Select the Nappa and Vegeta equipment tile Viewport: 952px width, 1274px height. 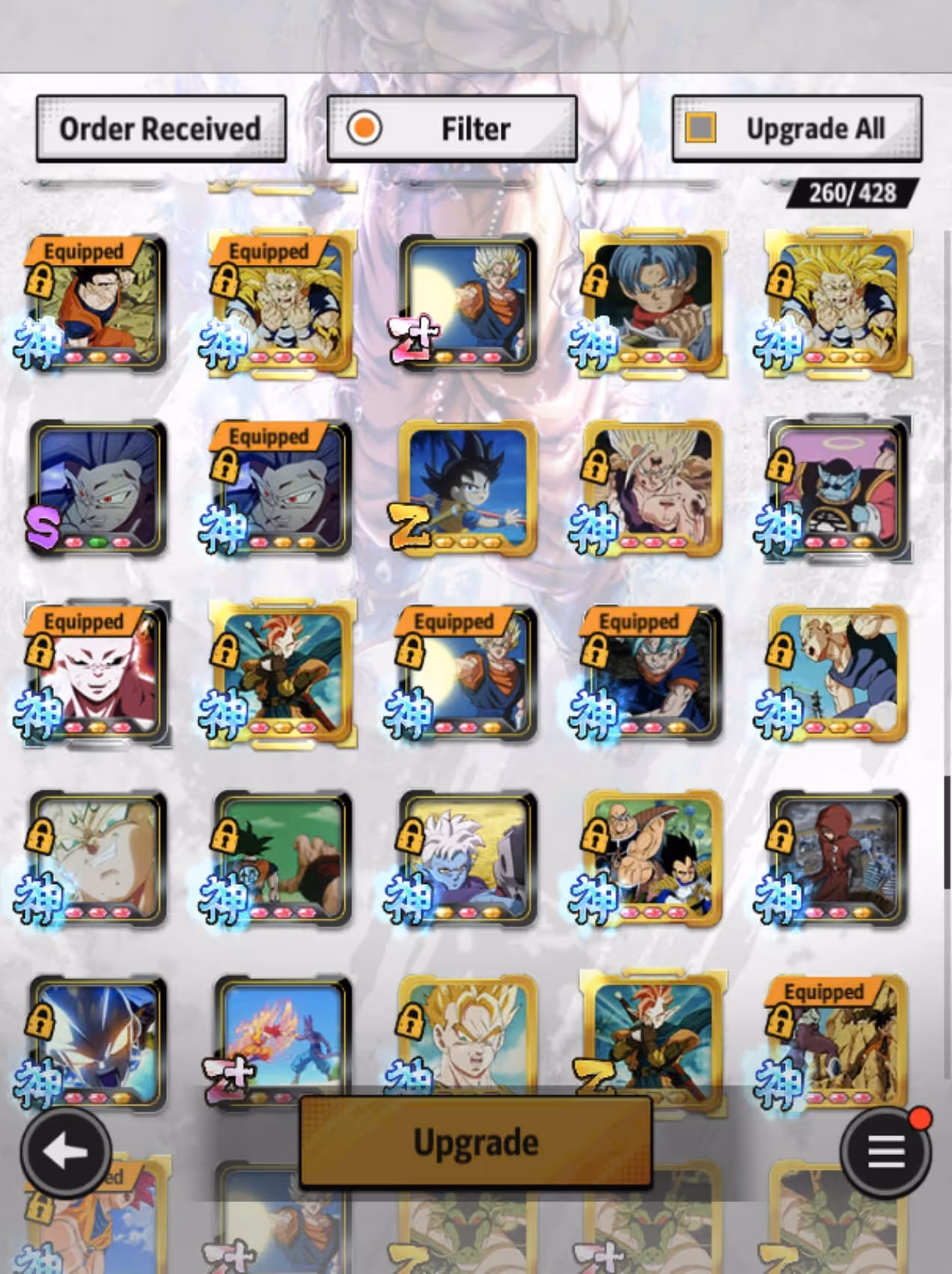653,859
